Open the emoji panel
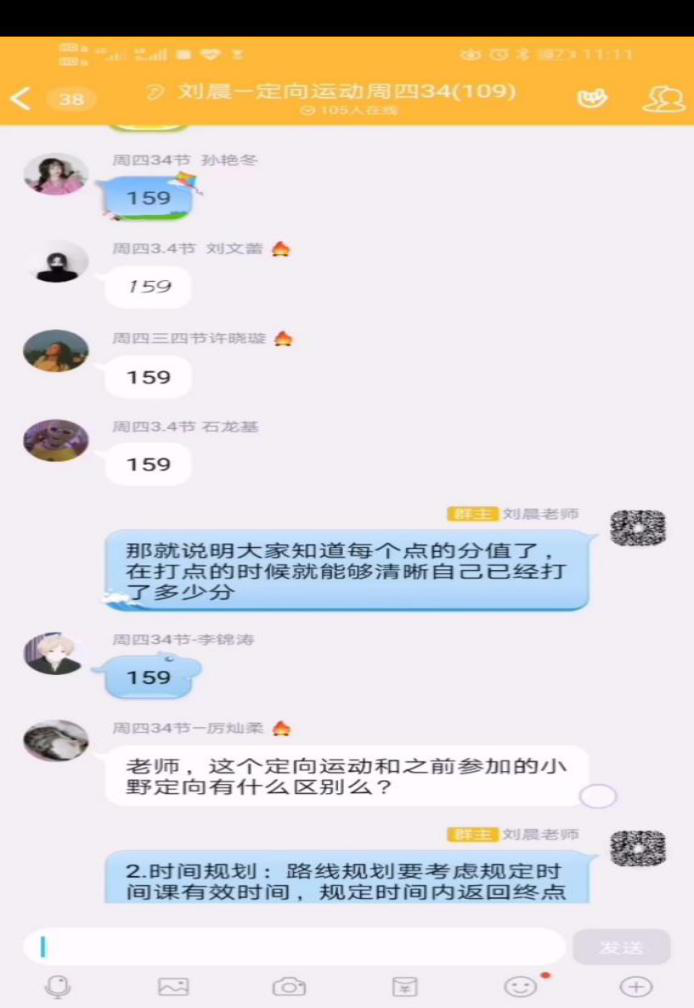Viewport: 694px width, 1008px height. click(x=520, y=987)
